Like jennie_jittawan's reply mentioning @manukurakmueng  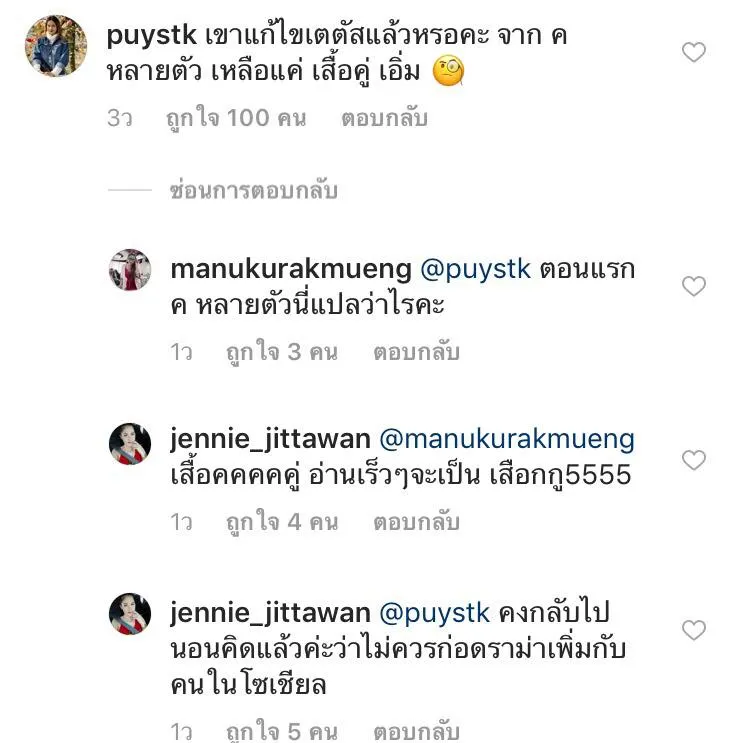(x=693, y=460)
